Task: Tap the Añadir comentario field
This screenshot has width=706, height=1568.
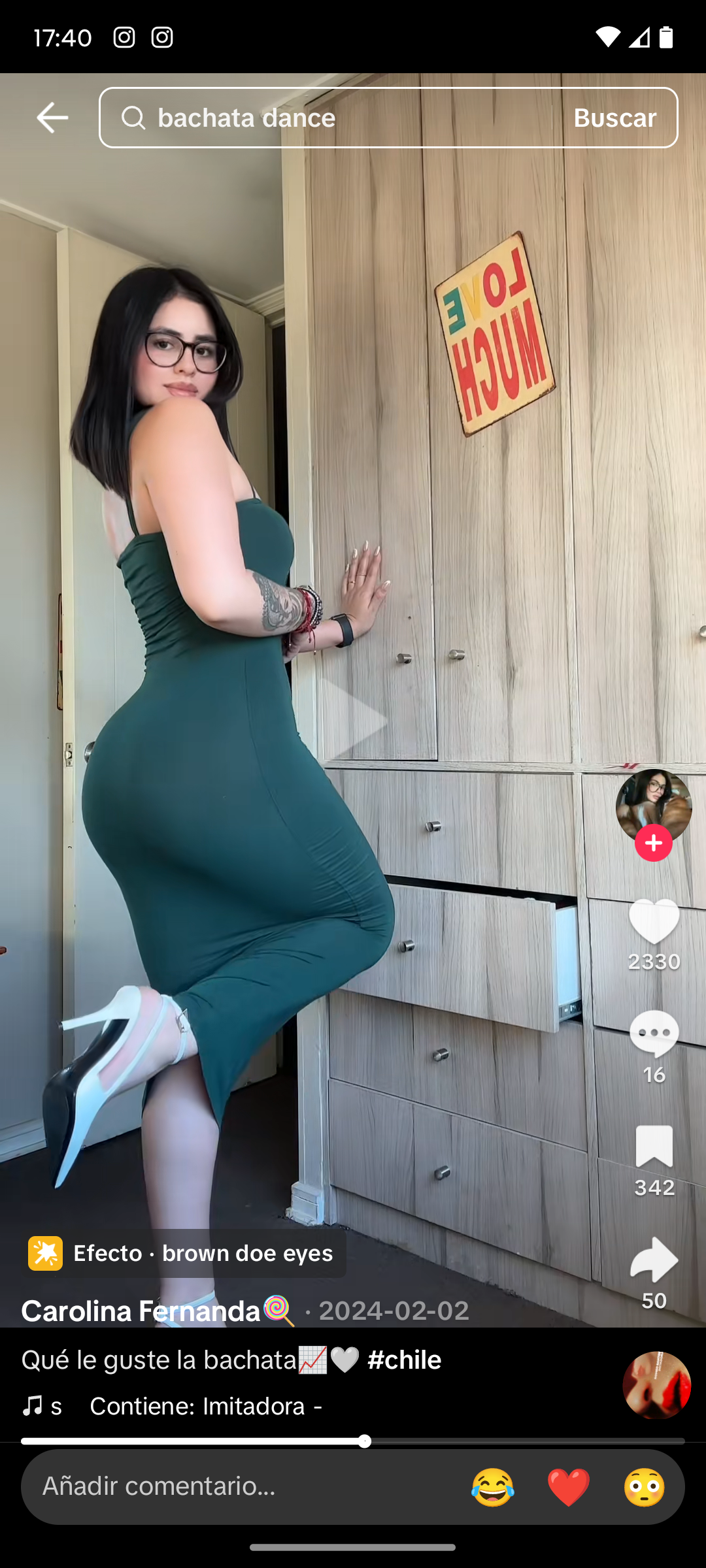Action: point(242,1486)
